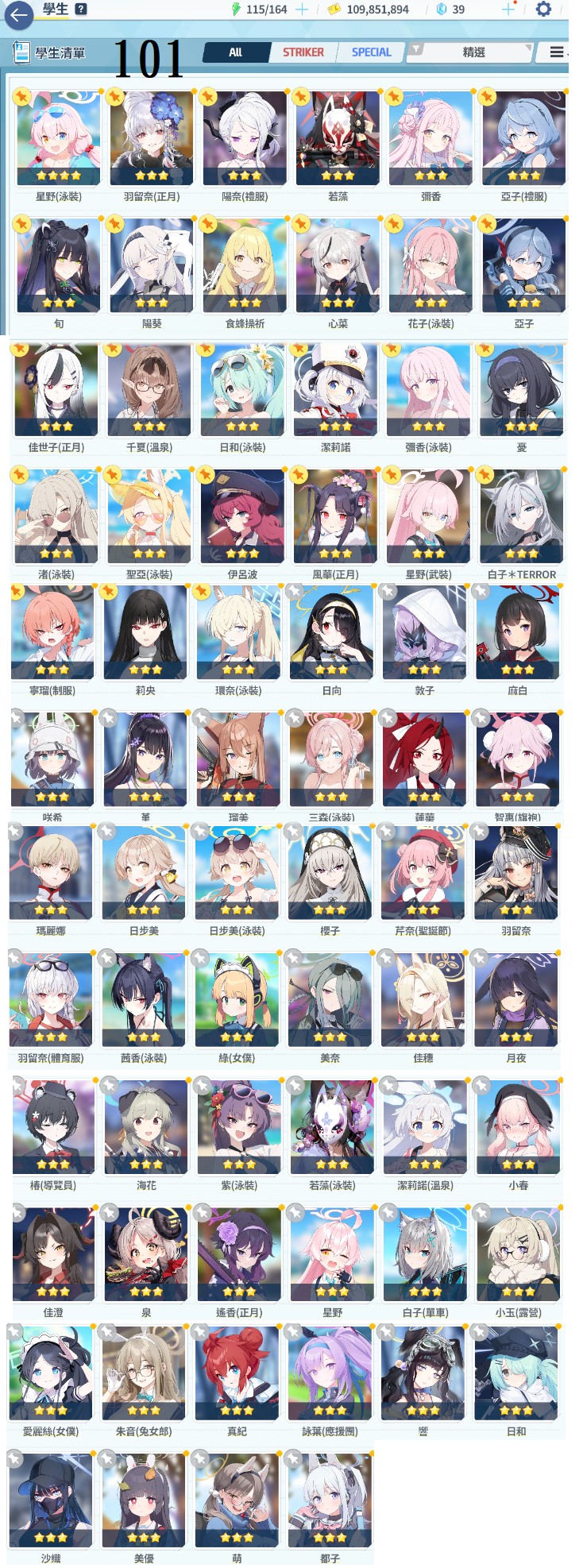Open student 伊呂波

point(242,518)
